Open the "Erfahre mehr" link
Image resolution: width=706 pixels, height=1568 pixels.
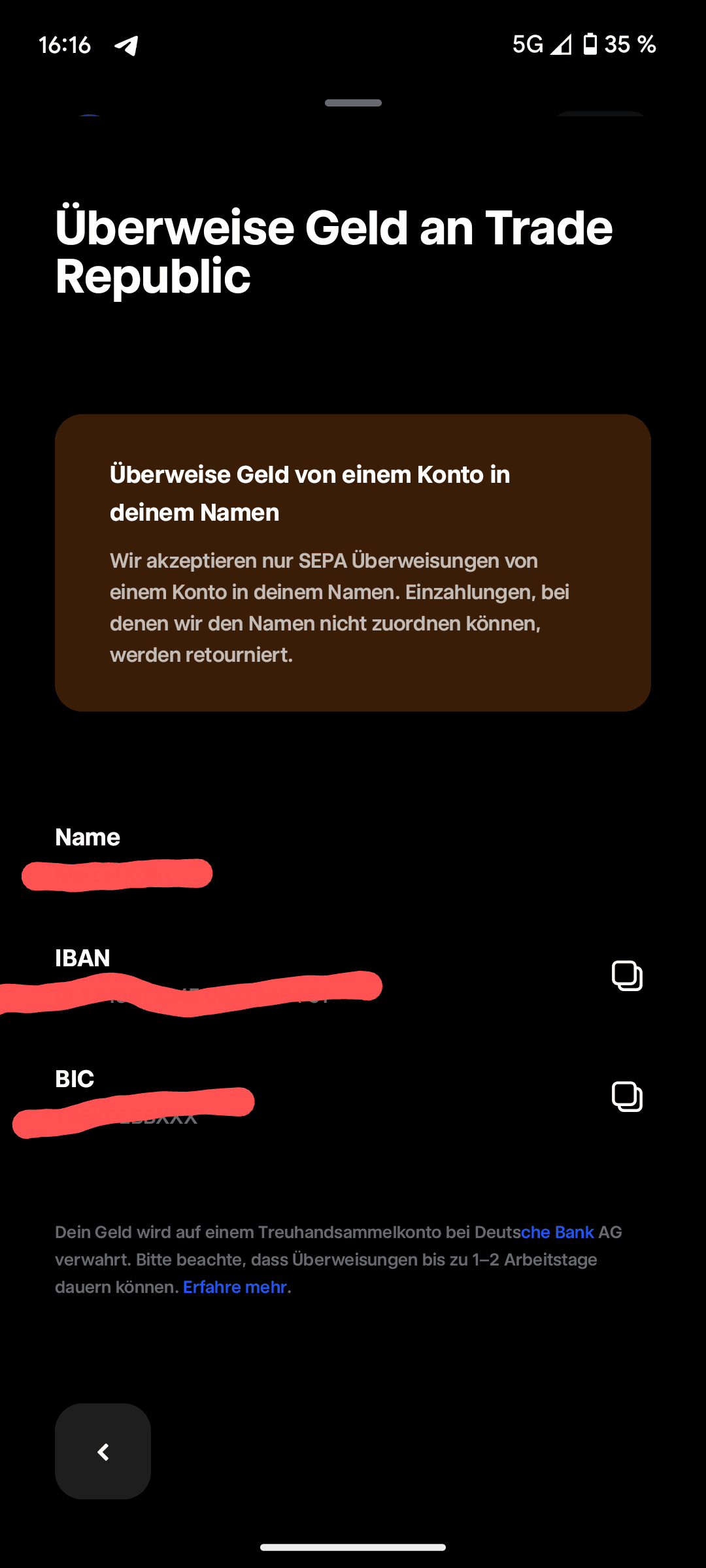235,1286
